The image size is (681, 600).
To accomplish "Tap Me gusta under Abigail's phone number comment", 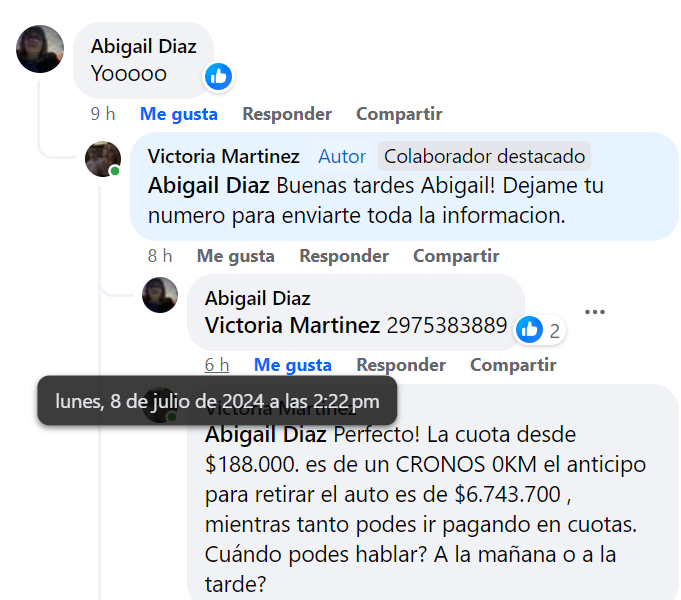I will click(292, 365).
